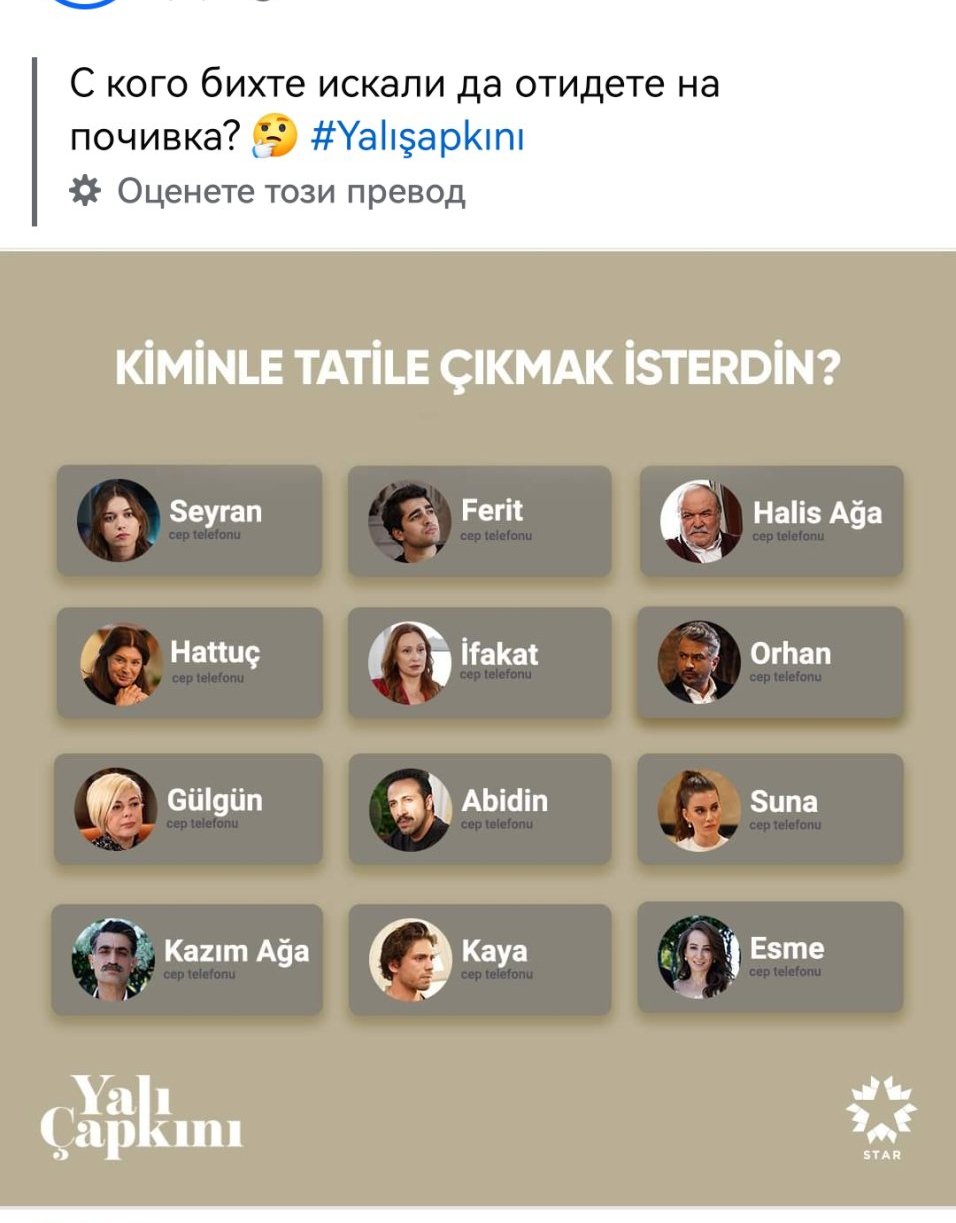This screenshot has width=956, height=1223.
Task: Open the #Yalışapkını hashtag link
Action: [x=418, y=137]
